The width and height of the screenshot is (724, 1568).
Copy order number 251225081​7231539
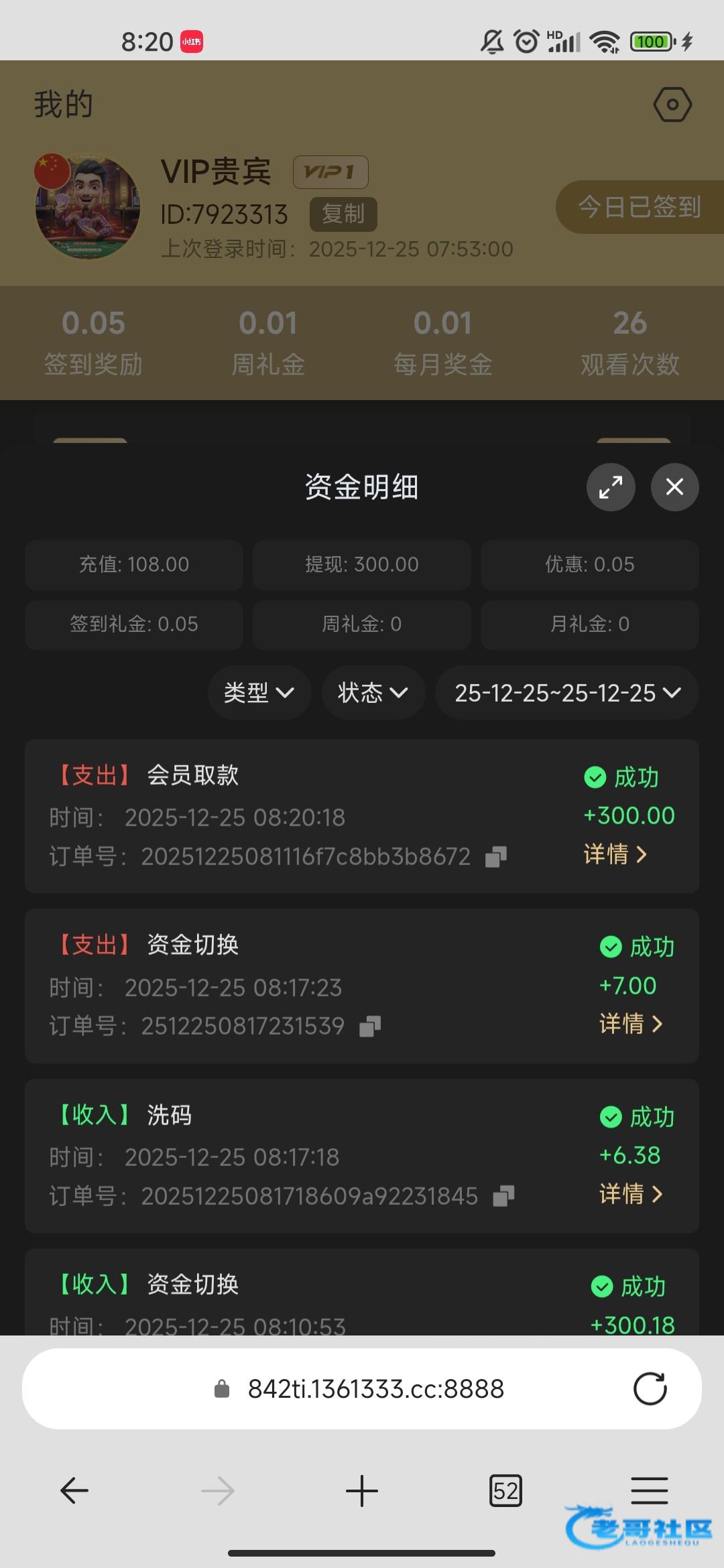(x=370, y=1027)
